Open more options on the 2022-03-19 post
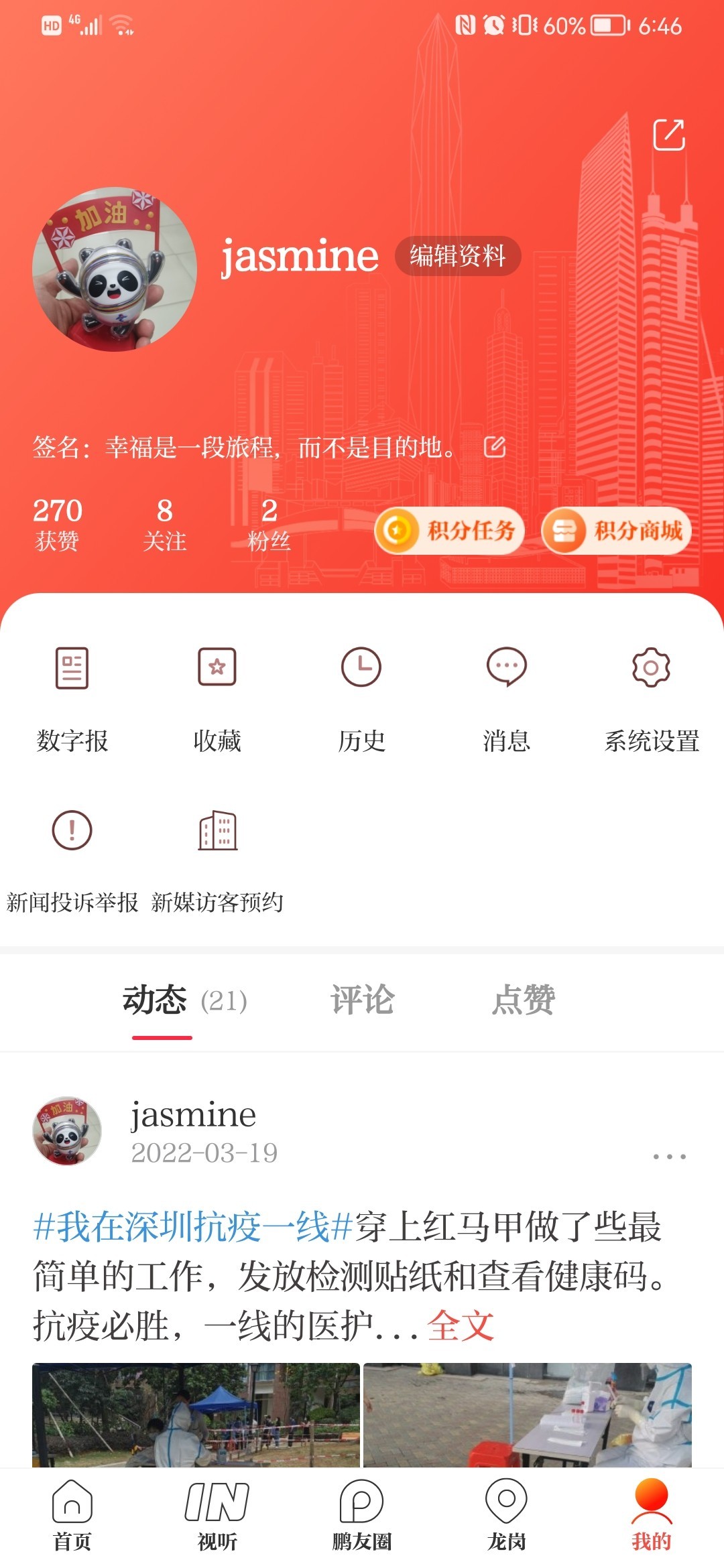724x1568 pixels. point(669,1157)
